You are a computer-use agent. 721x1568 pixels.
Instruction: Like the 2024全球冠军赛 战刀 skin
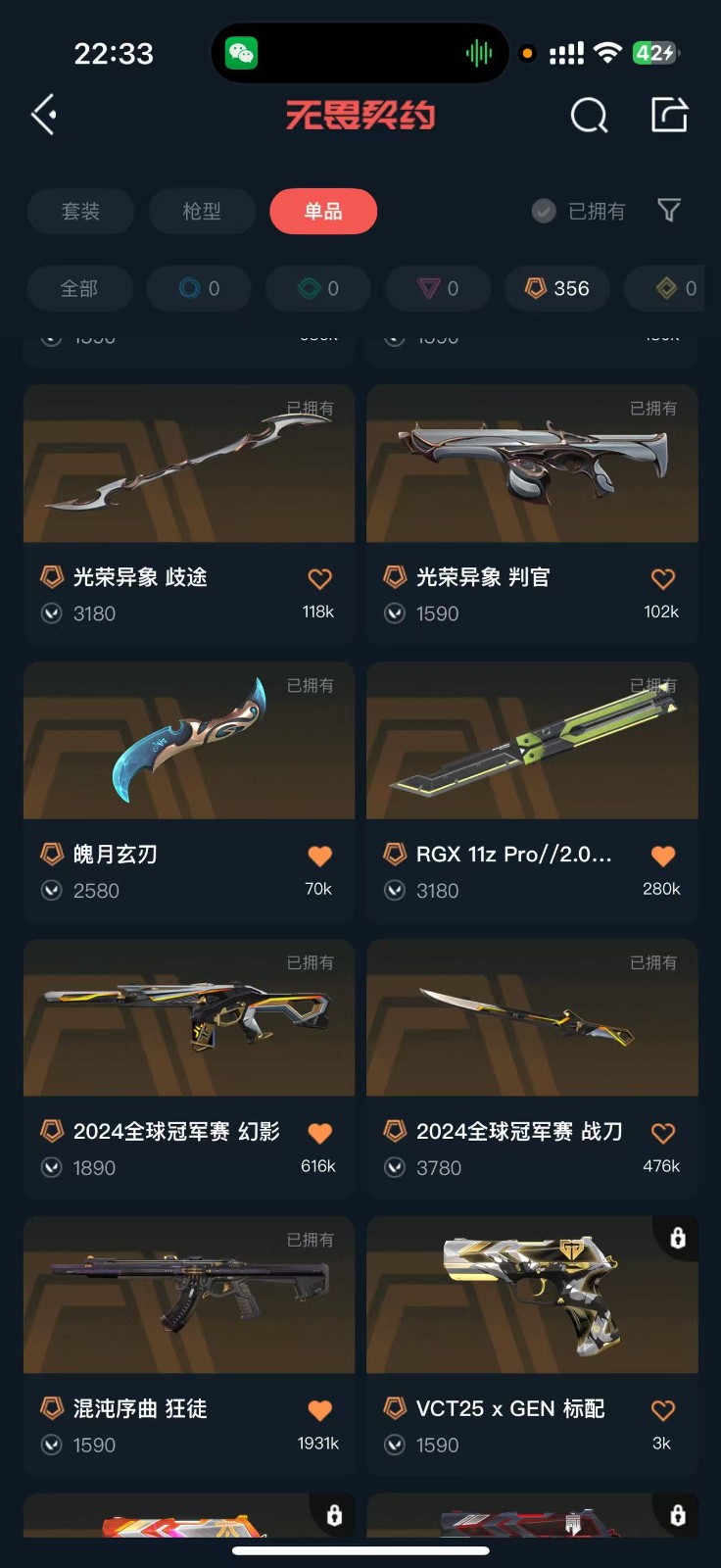[x=663, y=1133]
